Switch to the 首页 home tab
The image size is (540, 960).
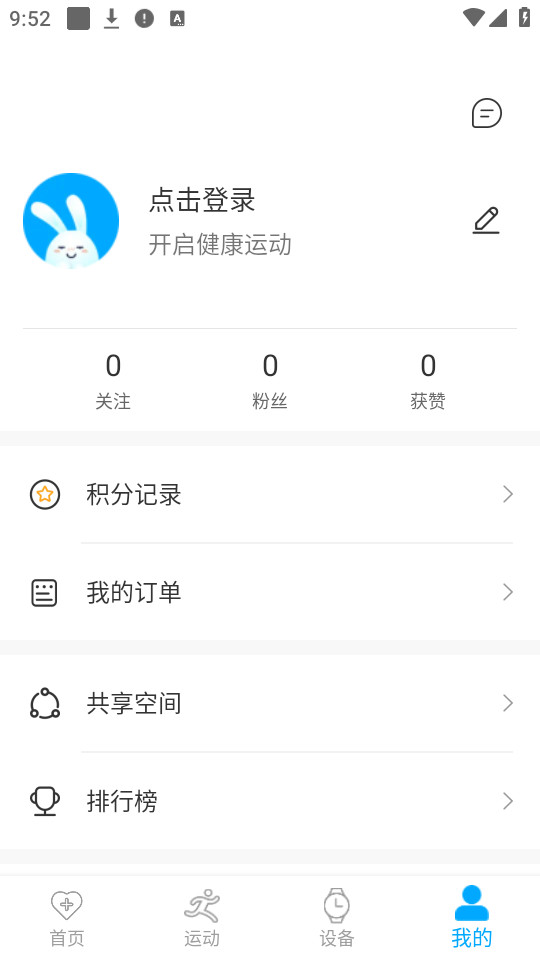pos(67,918)
